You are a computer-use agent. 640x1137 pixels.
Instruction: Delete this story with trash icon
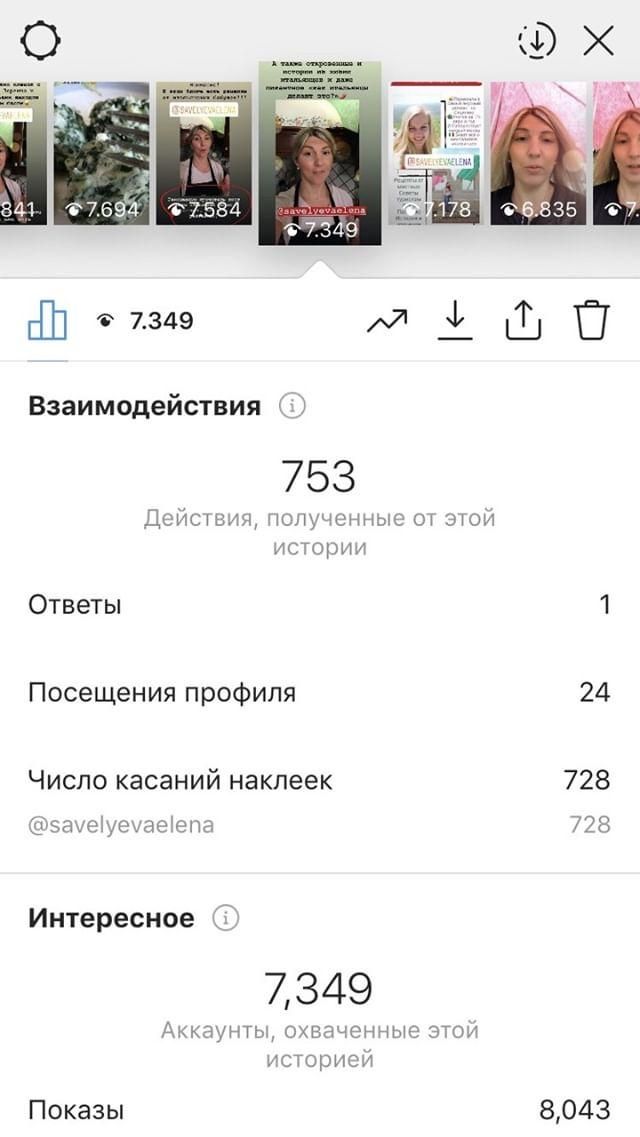click(591, 321)
